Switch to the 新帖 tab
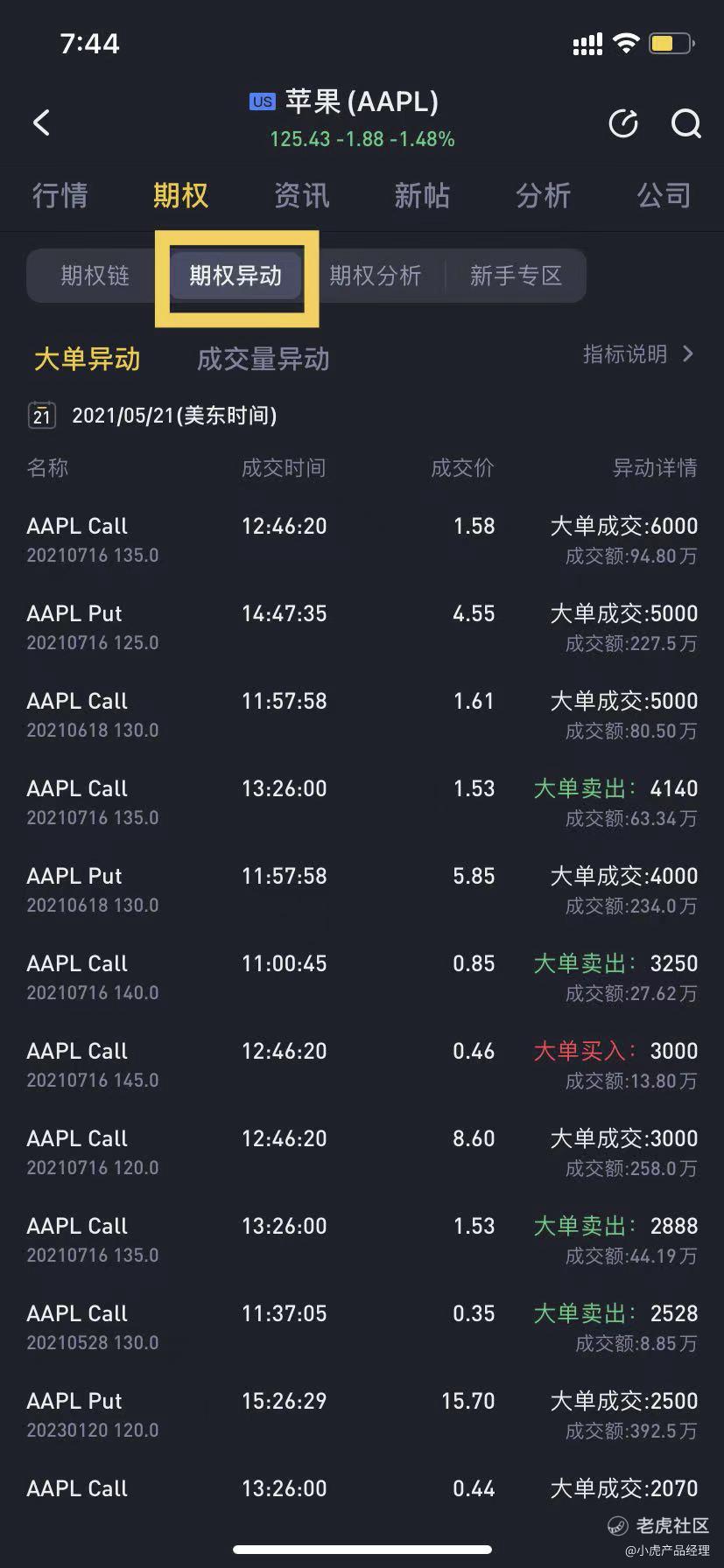Screen dimensions: 724x1568 tap(422, 194)
